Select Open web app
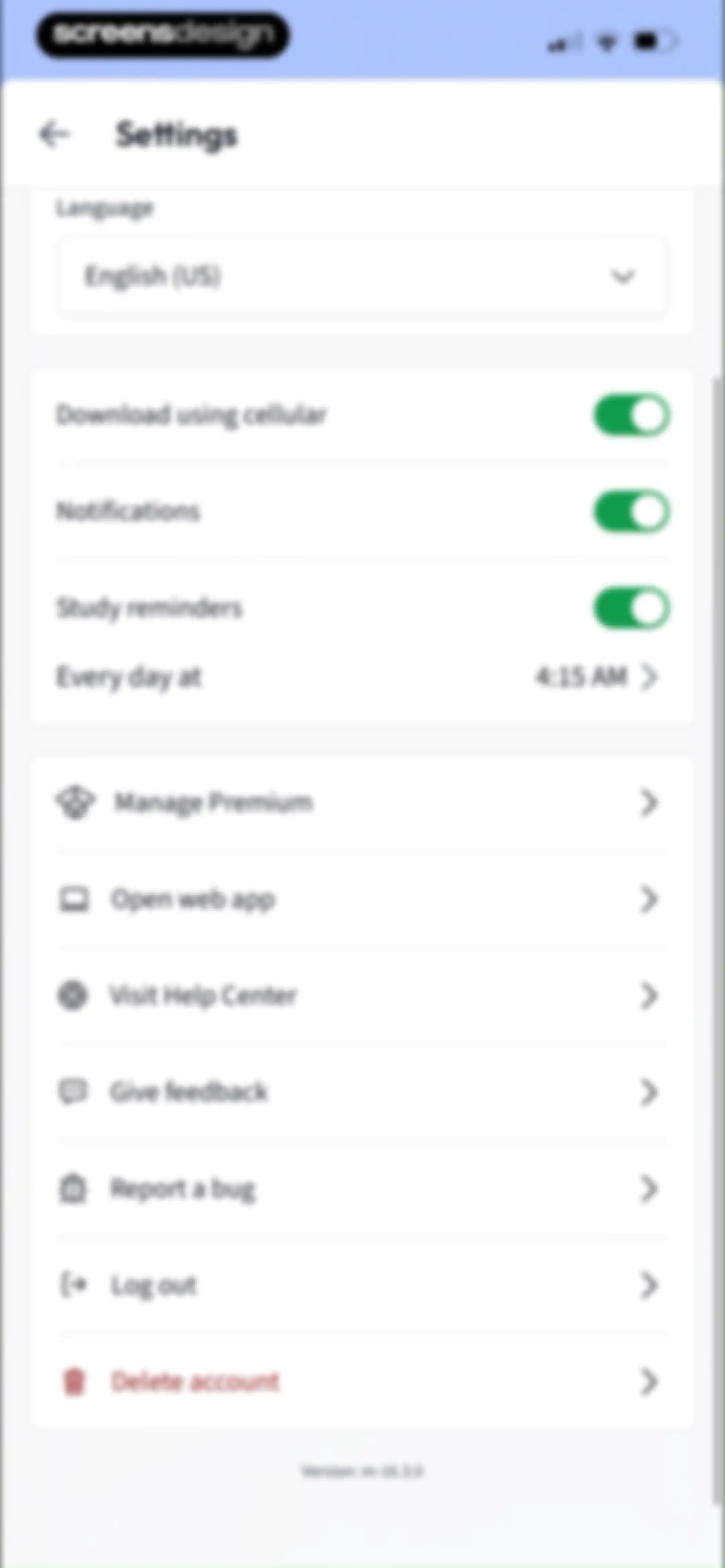This screenshot has width=725, height=1568. tap(361, 899)
